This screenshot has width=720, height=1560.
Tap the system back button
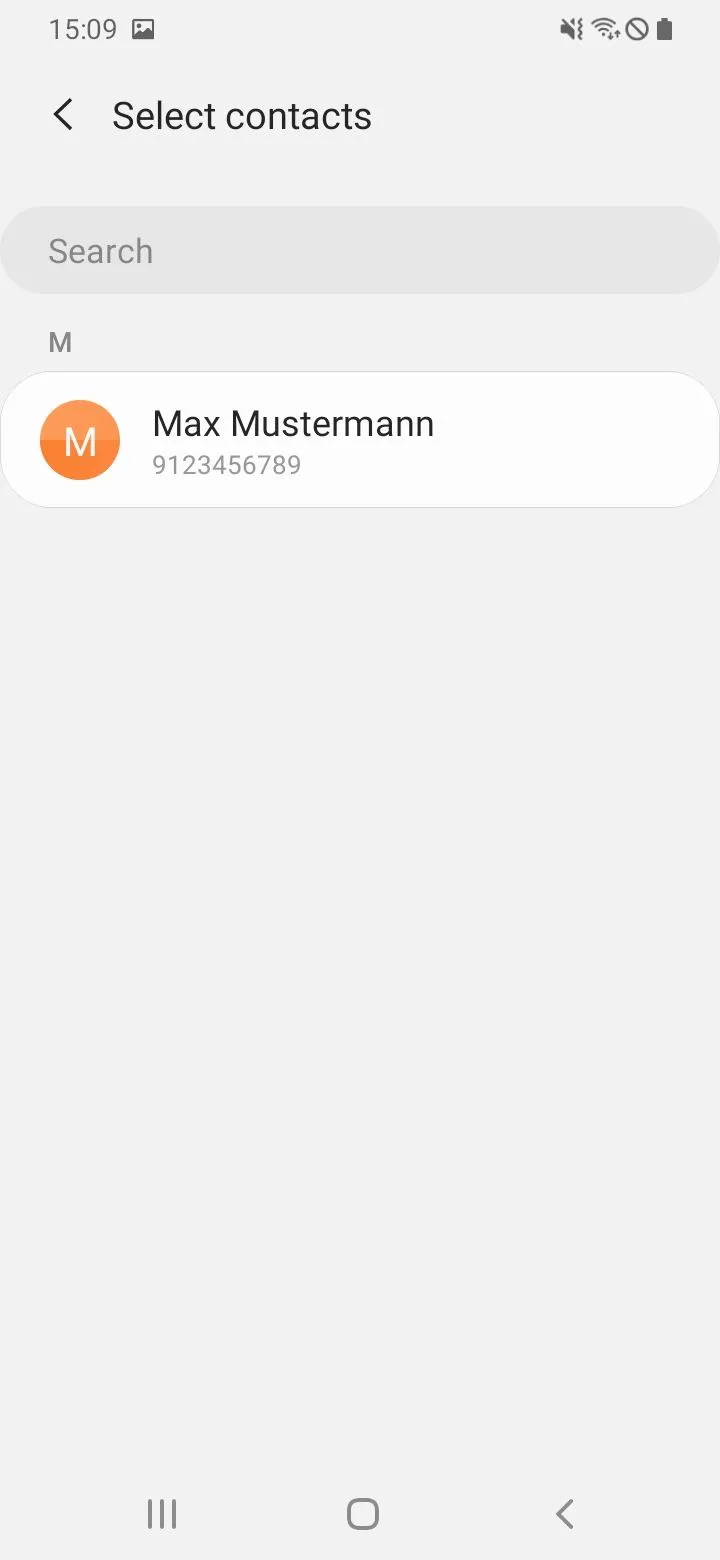click(565, 1514)
